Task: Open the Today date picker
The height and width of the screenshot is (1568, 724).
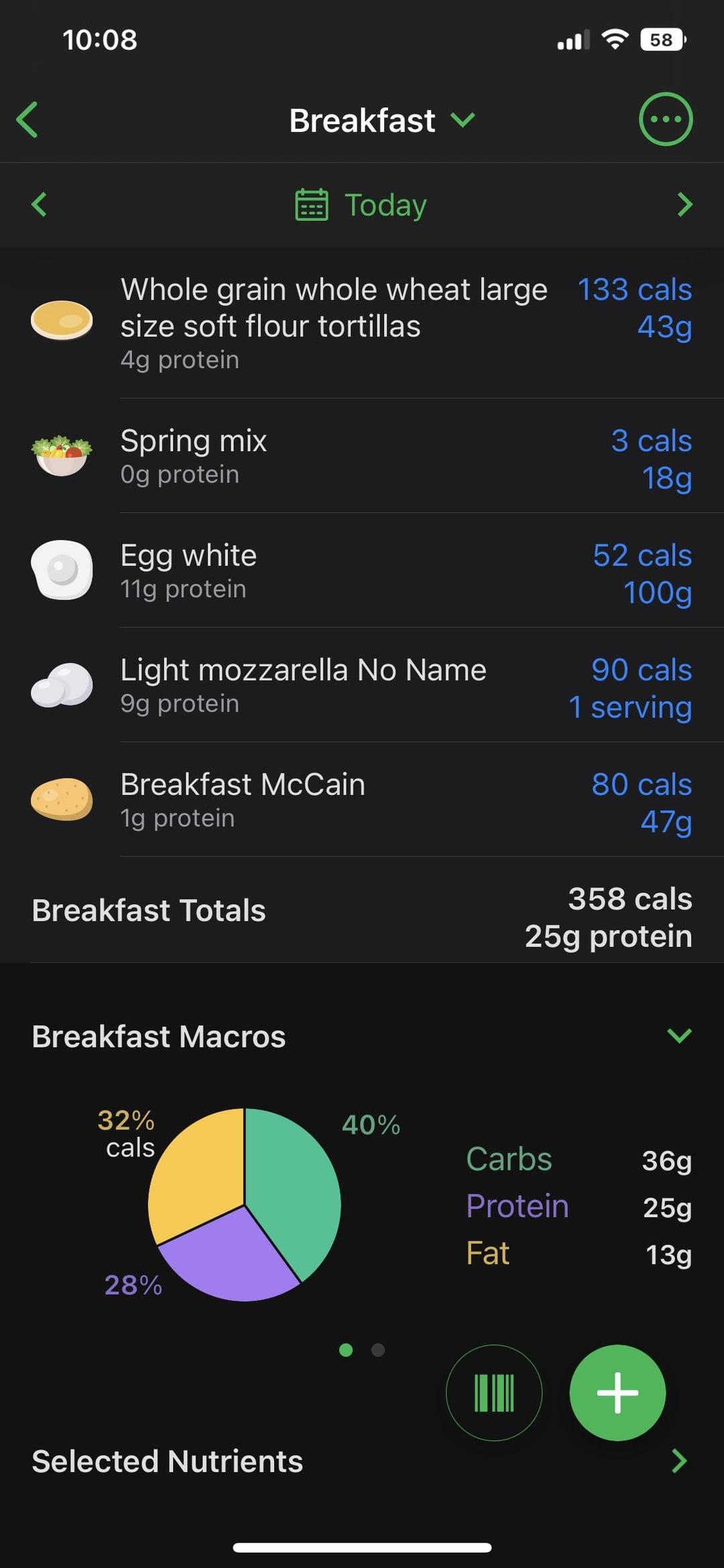Action: (x=361, y=205)
